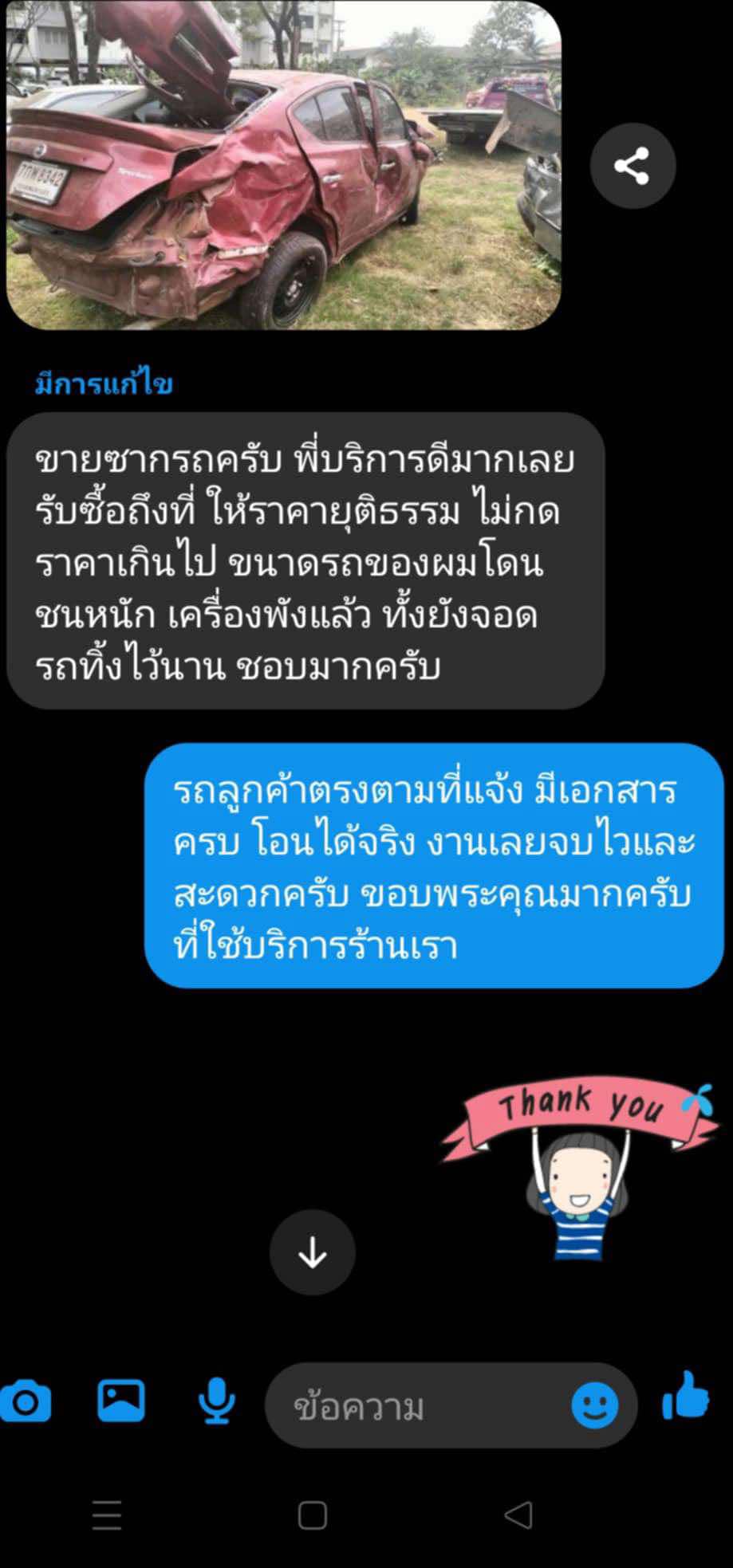This screenshot has width=733, height=1568.
Task: Send a thumbs-up like
Action: tap(686, 1399)
